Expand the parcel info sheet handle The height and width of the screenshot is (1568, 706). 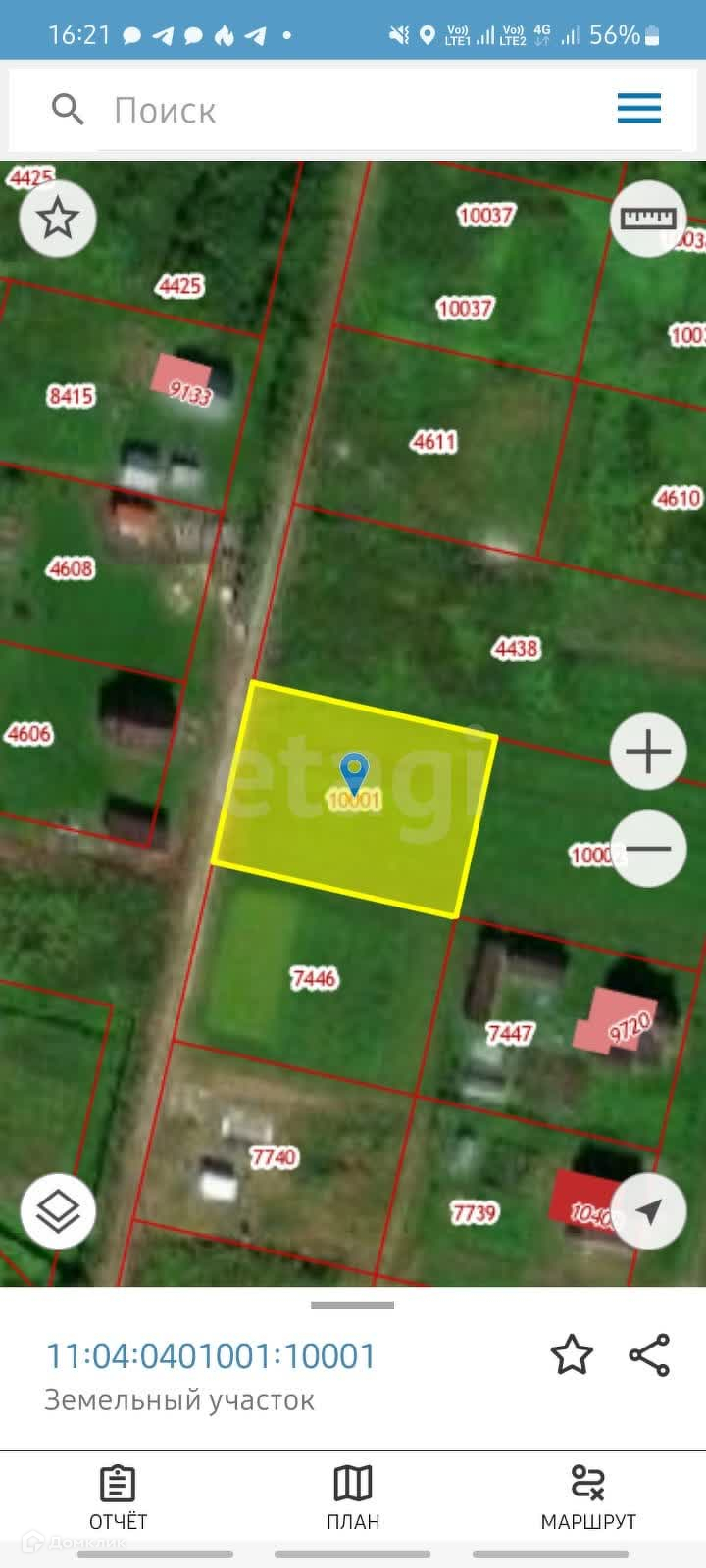(x=353, y=1305)
